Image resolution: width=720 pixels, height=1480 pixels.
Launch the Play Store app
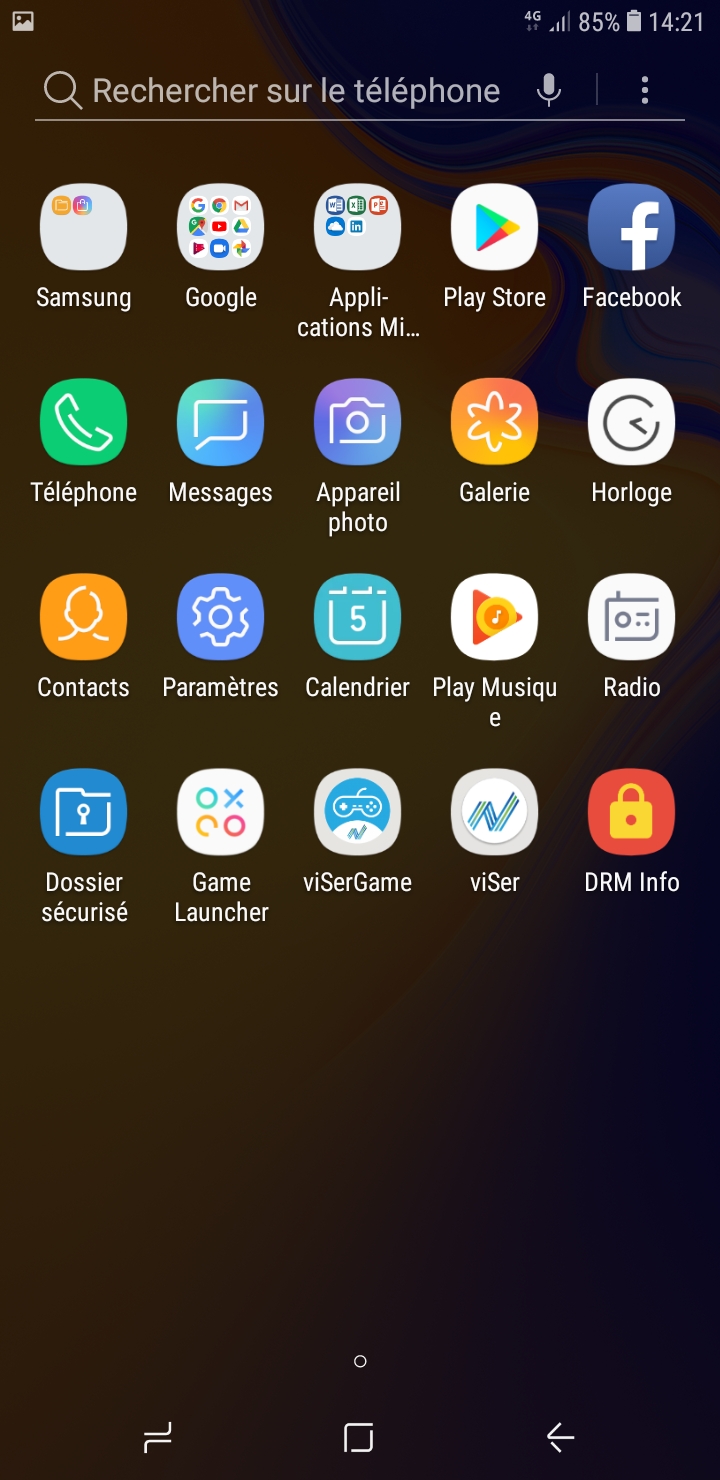pos(495,227)
